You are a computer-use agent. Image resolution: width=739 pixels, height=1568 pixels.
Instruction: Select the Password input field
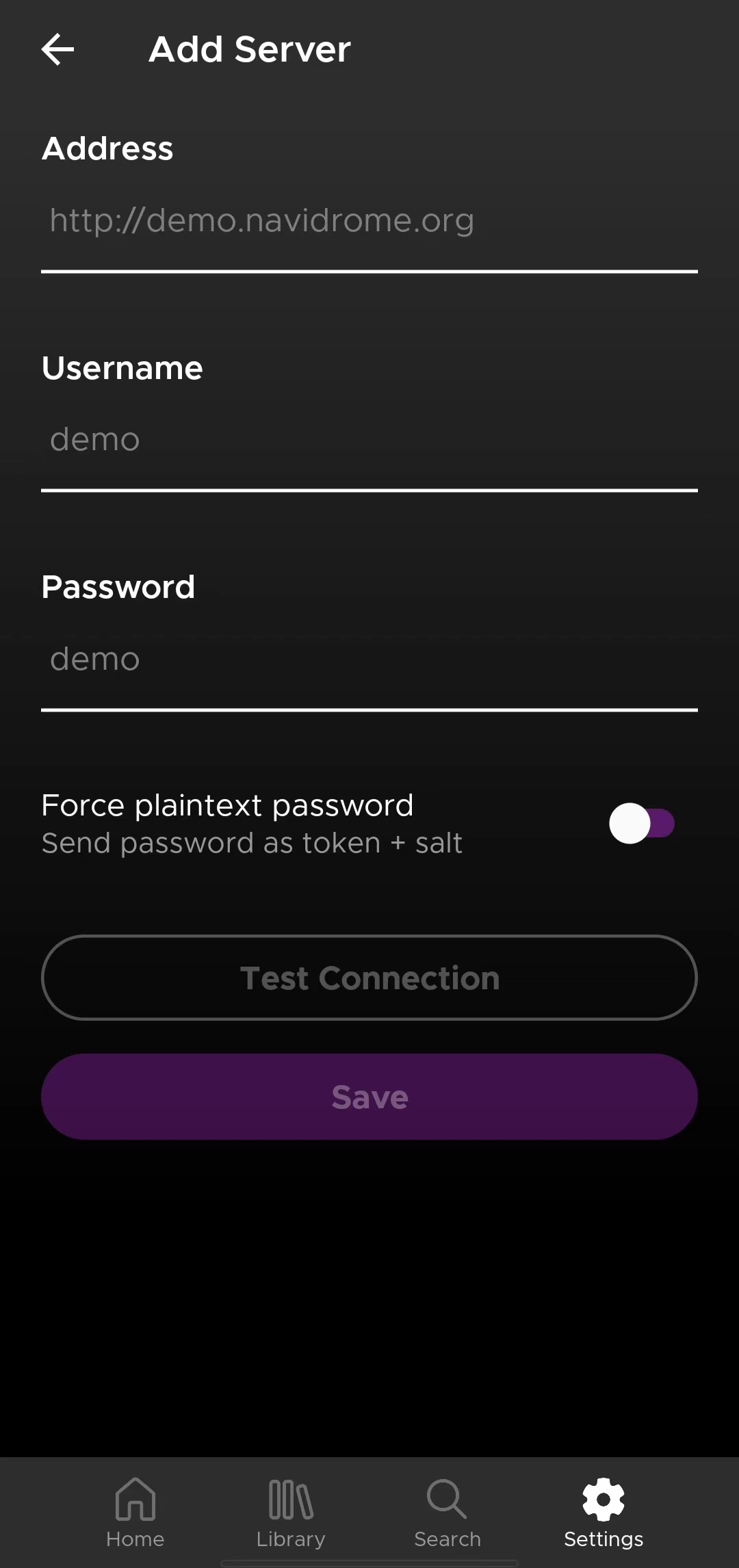tap(369, 661)
